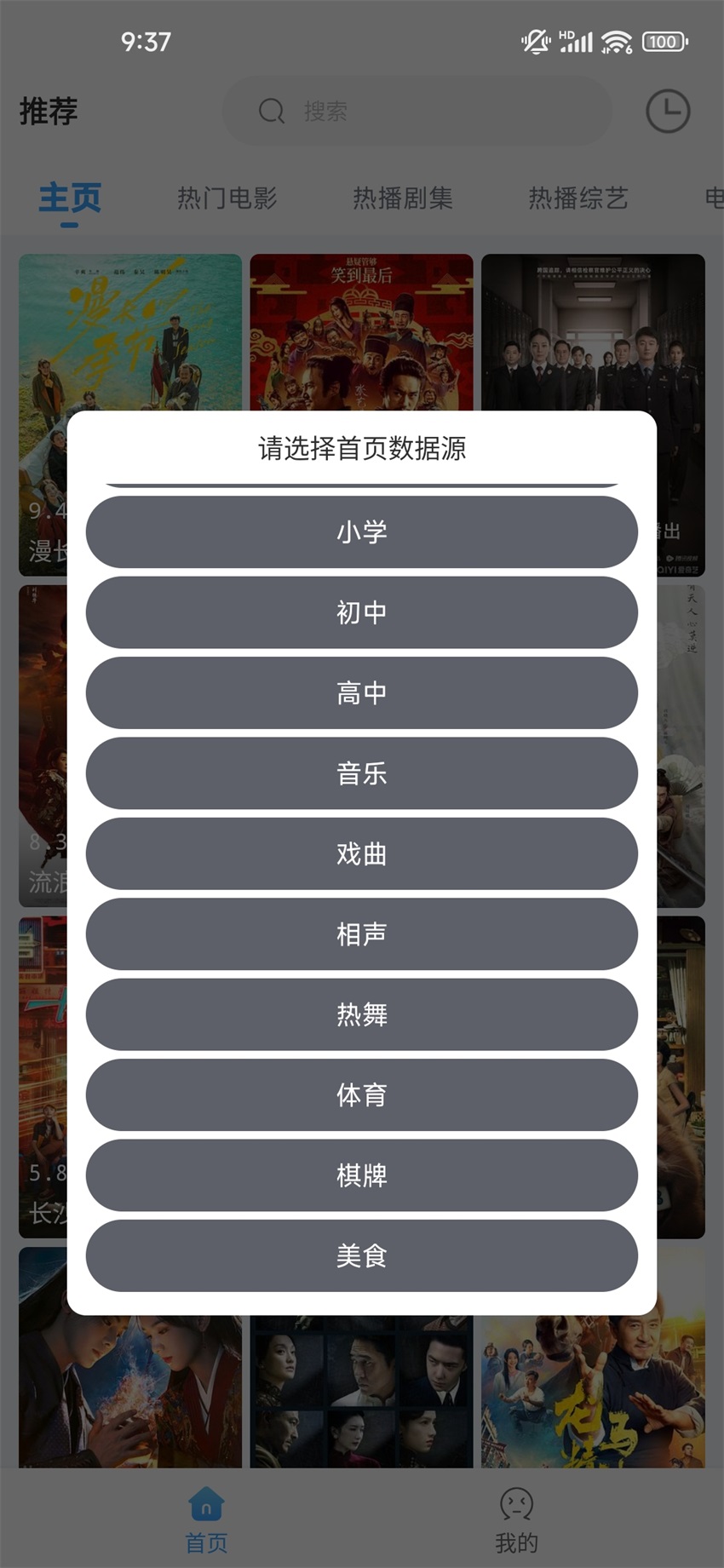
Task: Select the 戏曲 data source
Action: [x=361, y=854]
